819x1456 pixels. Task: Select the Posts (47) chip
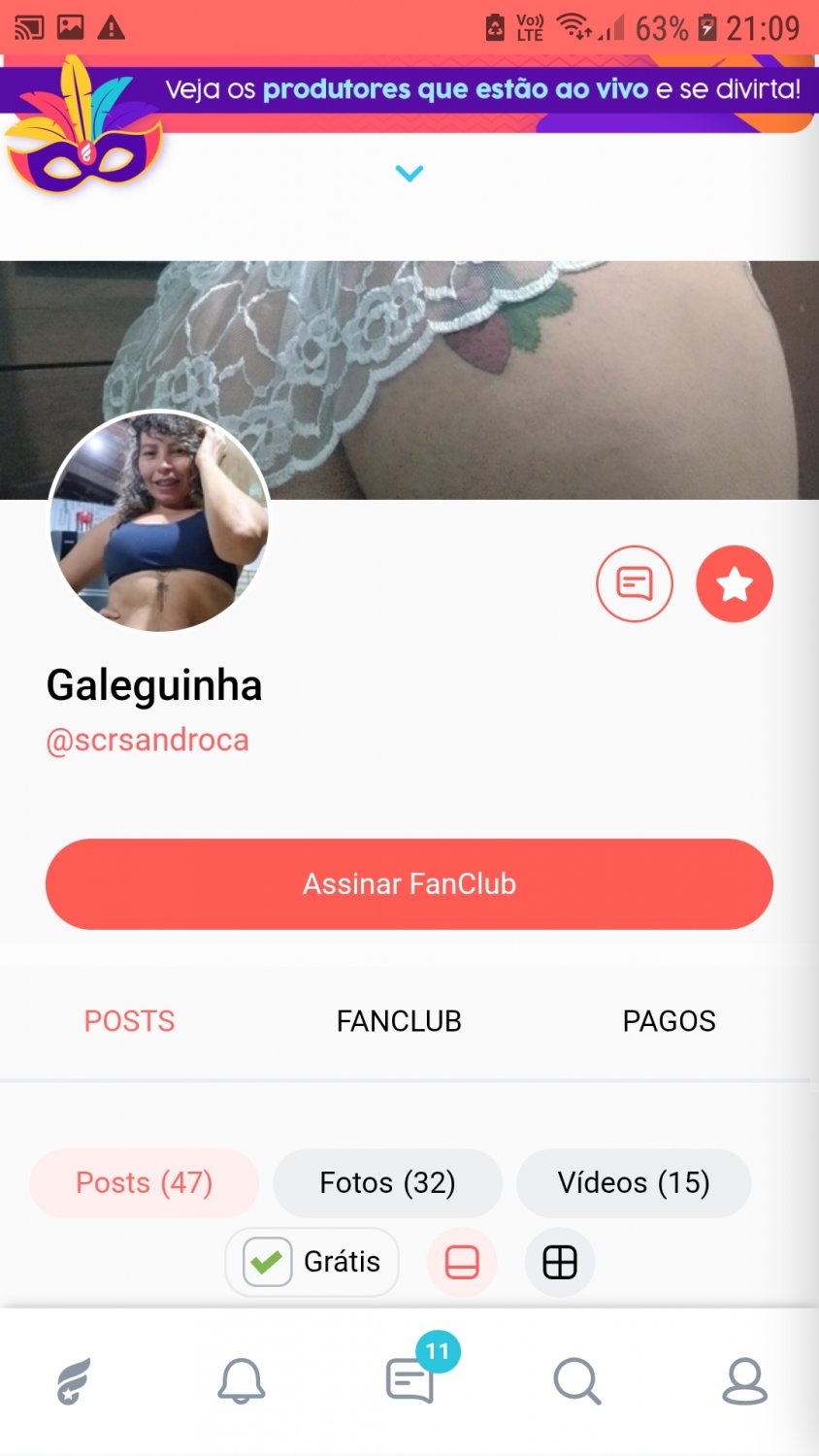point(144,1182)
